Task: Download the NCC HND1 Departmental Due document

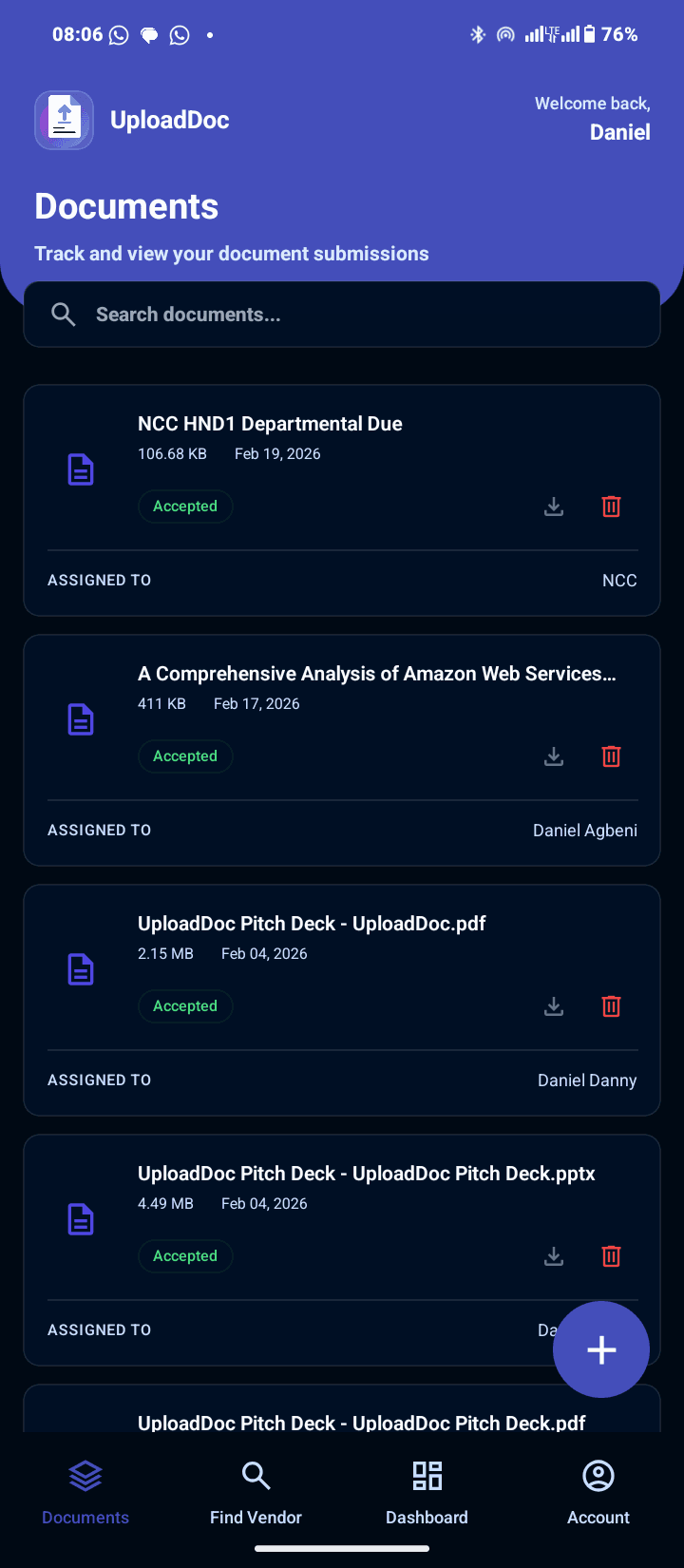Action: [x=554, y=507]
